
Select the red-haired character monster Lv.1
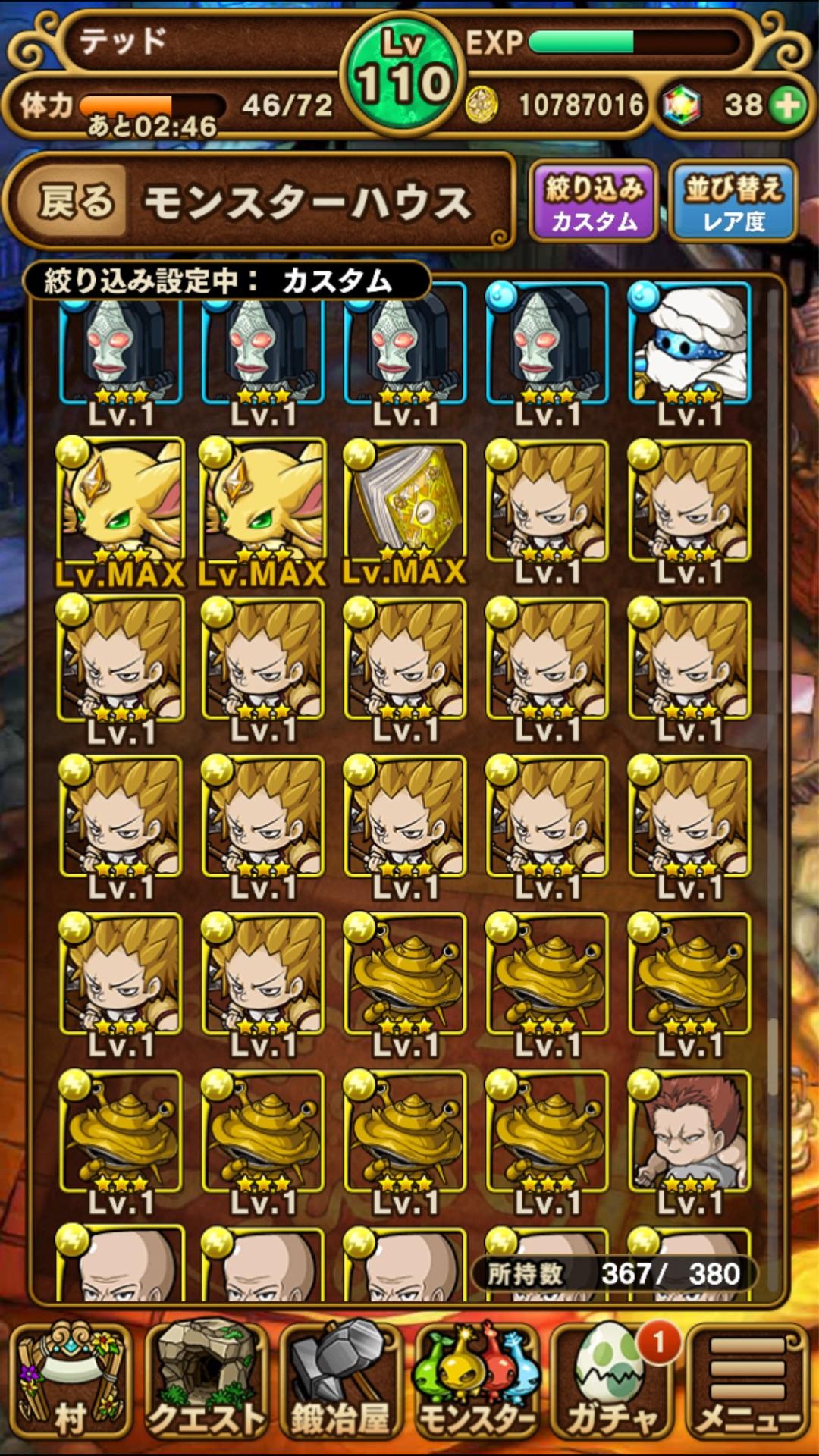[689, 1140]
